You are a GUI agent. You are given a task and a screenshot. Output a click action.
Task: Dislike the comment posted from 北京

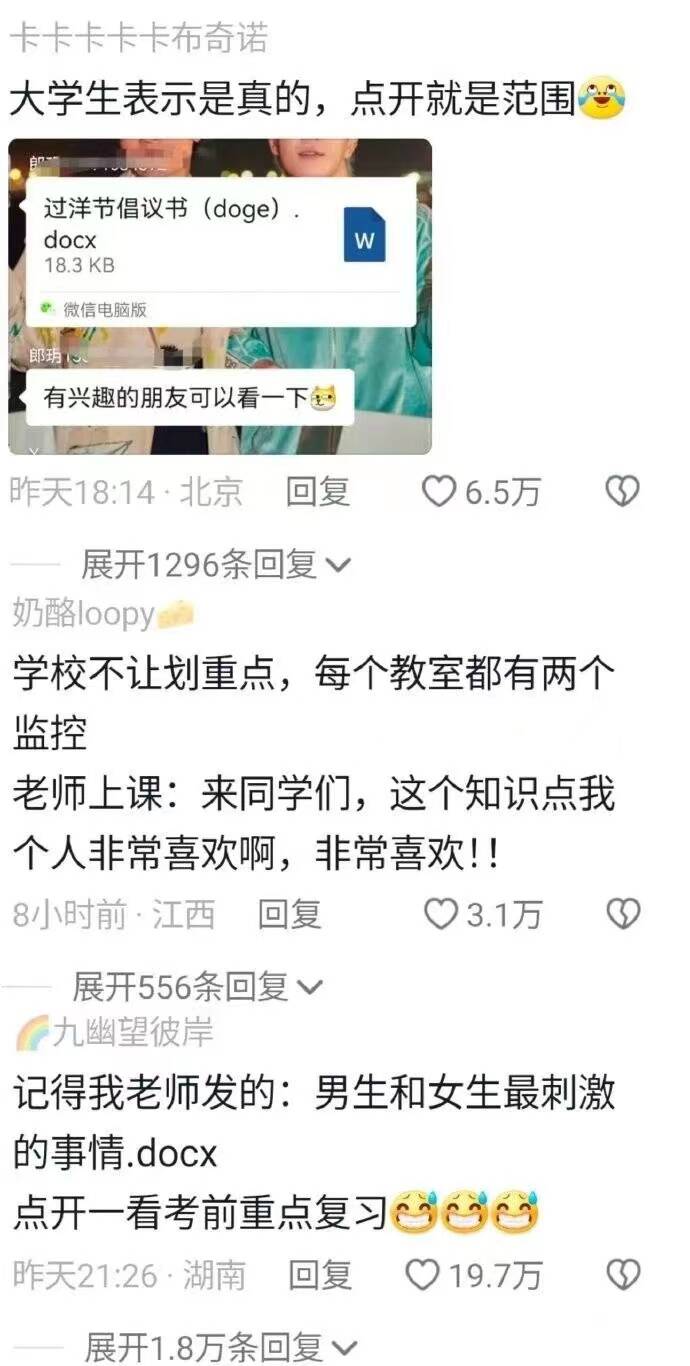click(623, 491)
